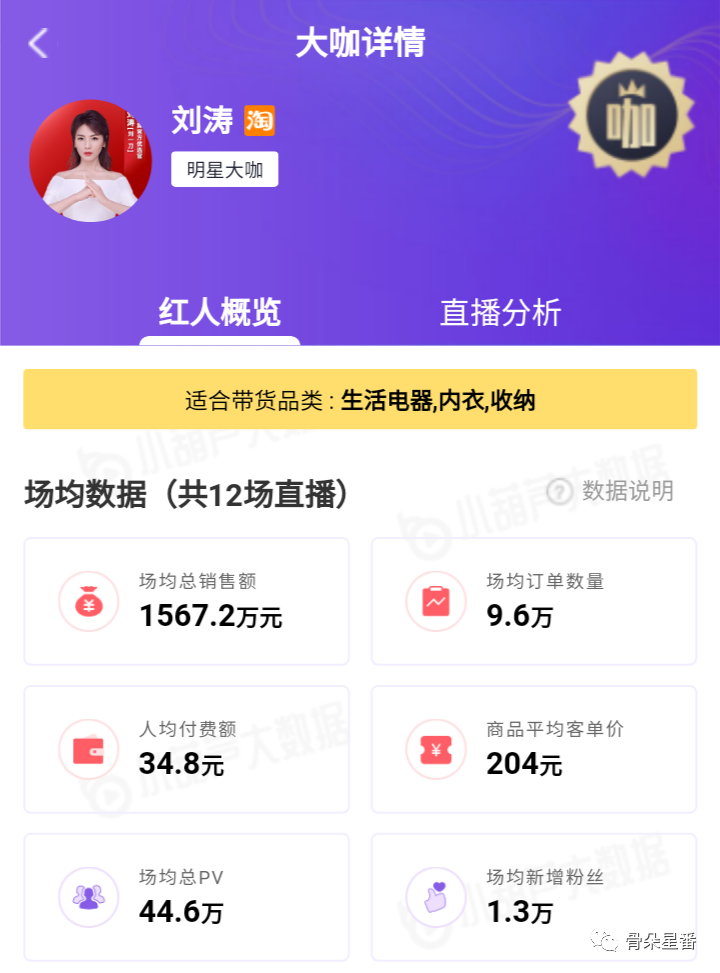Switch to the 直播分析 tab

pyautogui.click(x=500, y=313)
